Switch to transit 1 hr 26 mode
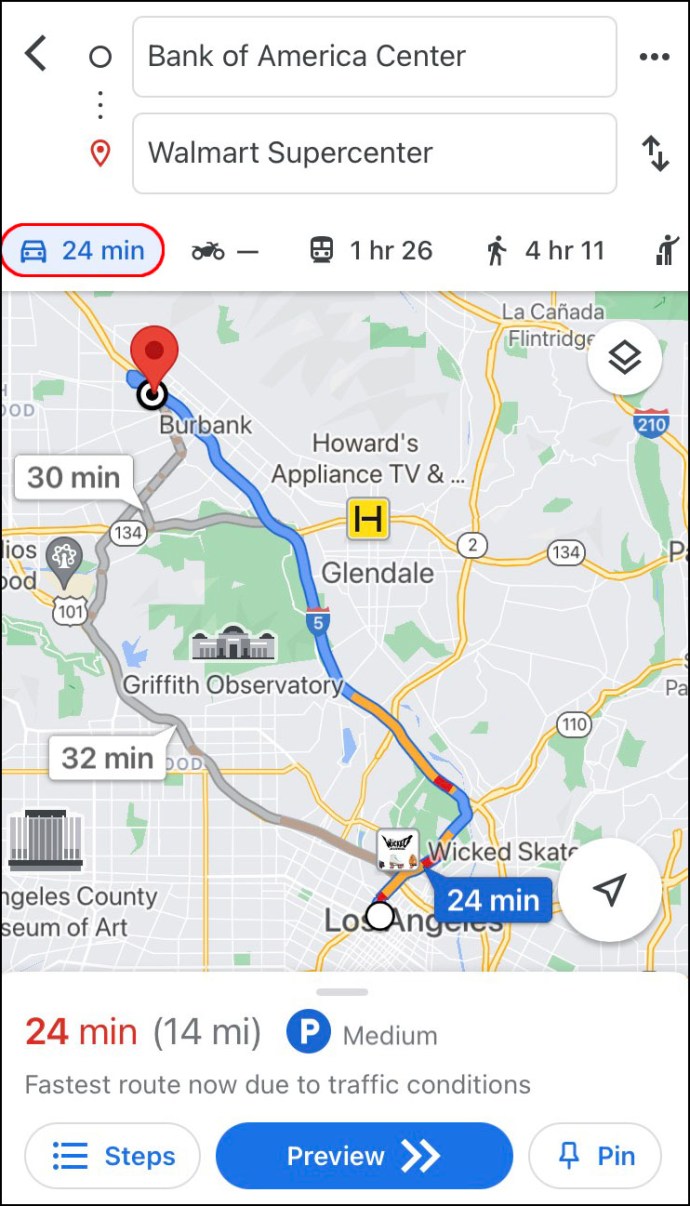Screen dimensions: 690x1206 [x=370, y=250]
